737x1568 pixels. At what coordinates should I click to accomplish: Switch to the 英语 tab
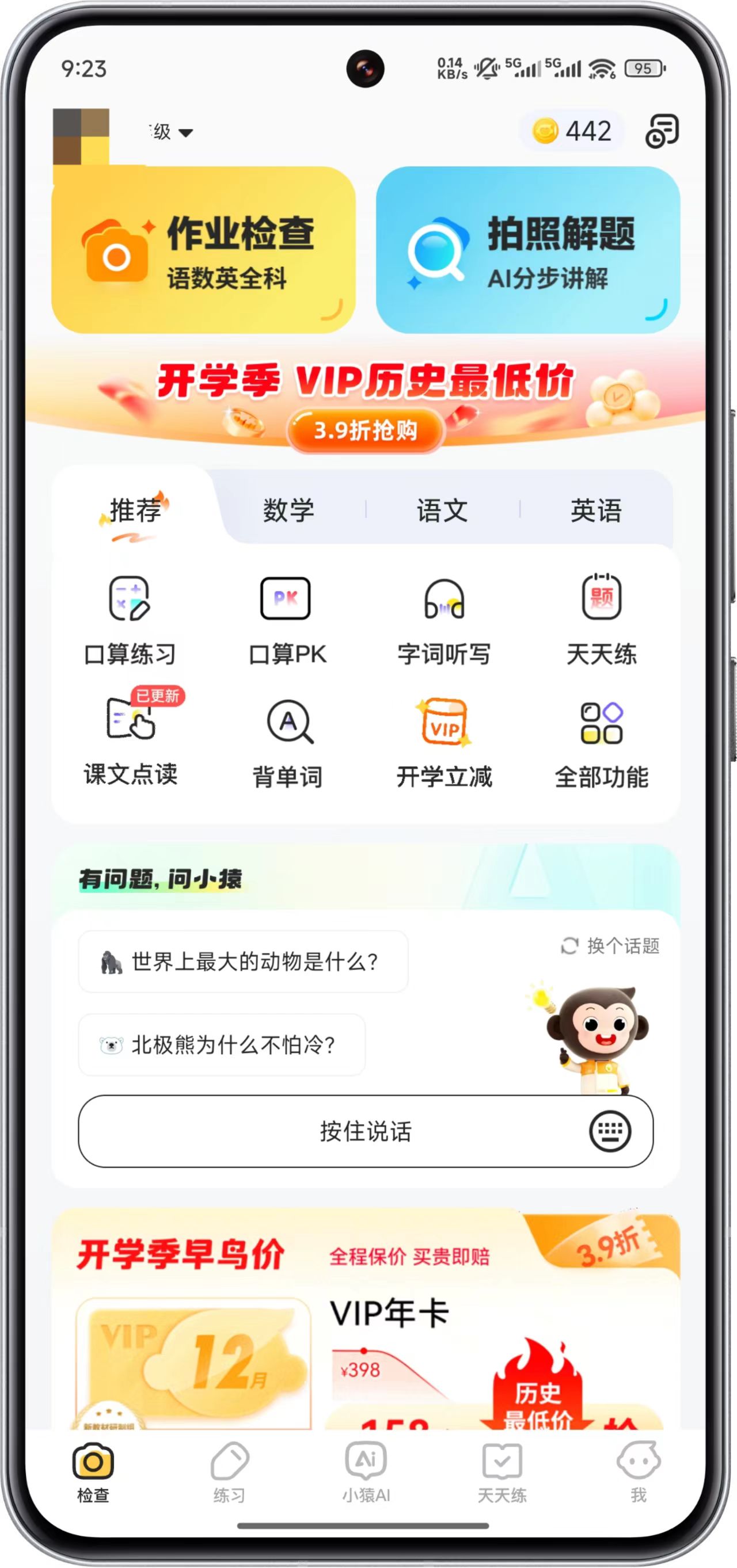pyautogui.click(x=596, y=509)
